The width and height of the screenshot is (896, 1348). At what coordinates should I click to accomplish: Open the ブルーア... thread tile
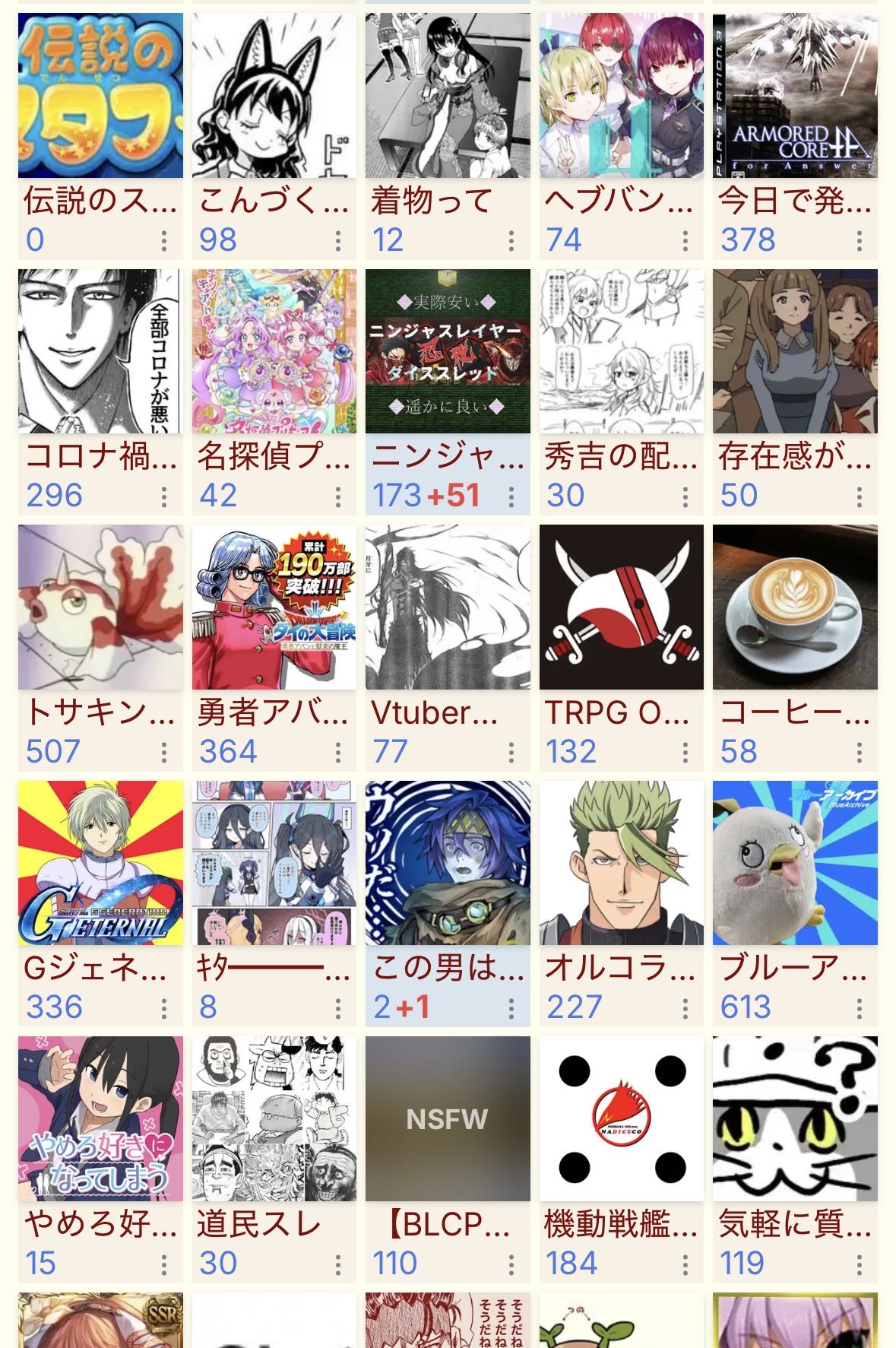[x=795, y=863]
